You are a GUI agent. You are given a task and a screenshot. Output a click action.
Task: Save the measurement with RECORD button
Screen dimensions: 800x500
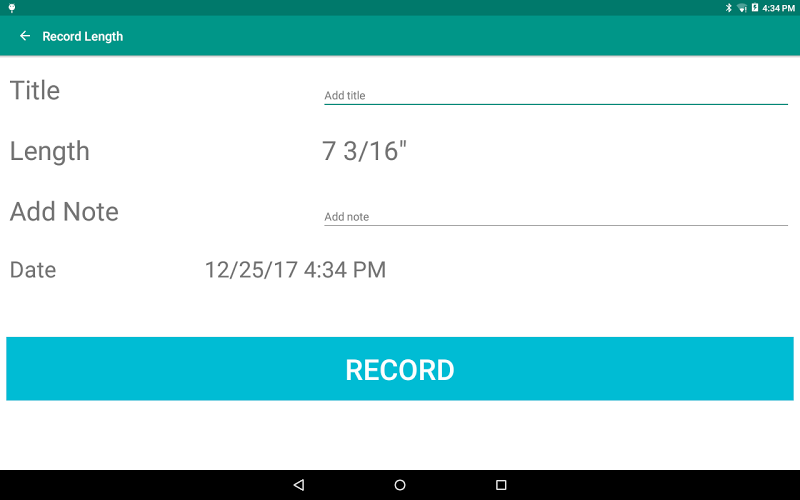pyautogui.click(x=400, y=369)
